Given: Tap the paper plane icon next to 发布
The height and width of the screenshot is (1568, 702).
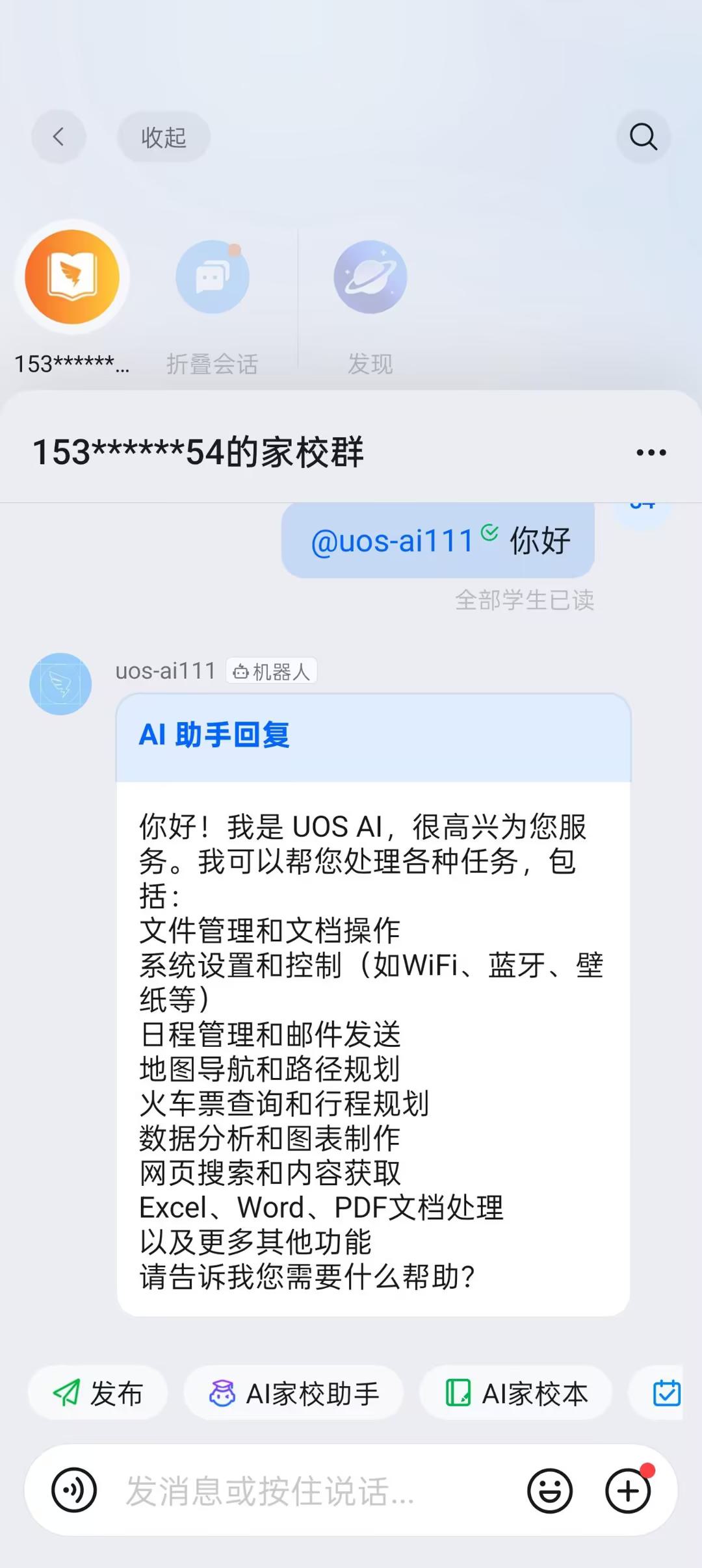Looking at the screenshot, I should tap(67, 1393).
